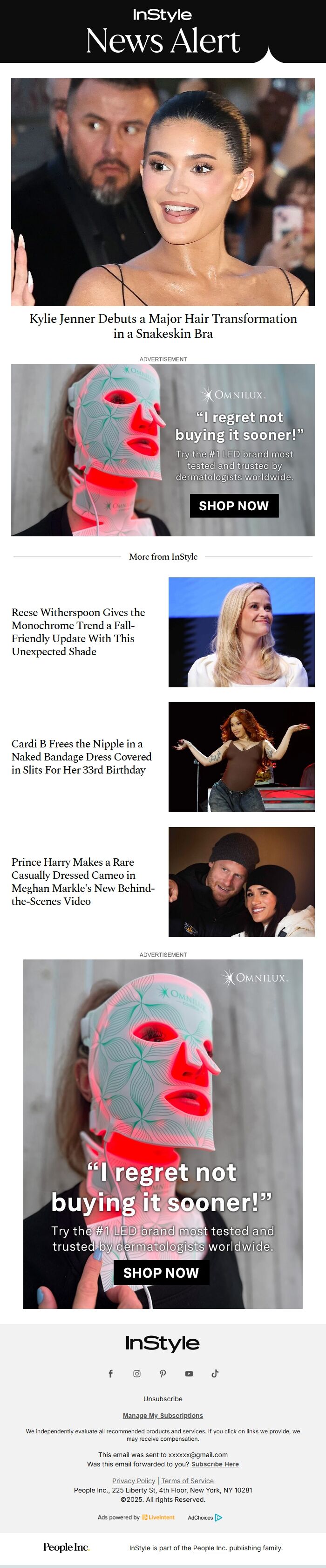View the Privacy Policy
This screenshot has height=1568, width=326.
[133, 1481]
